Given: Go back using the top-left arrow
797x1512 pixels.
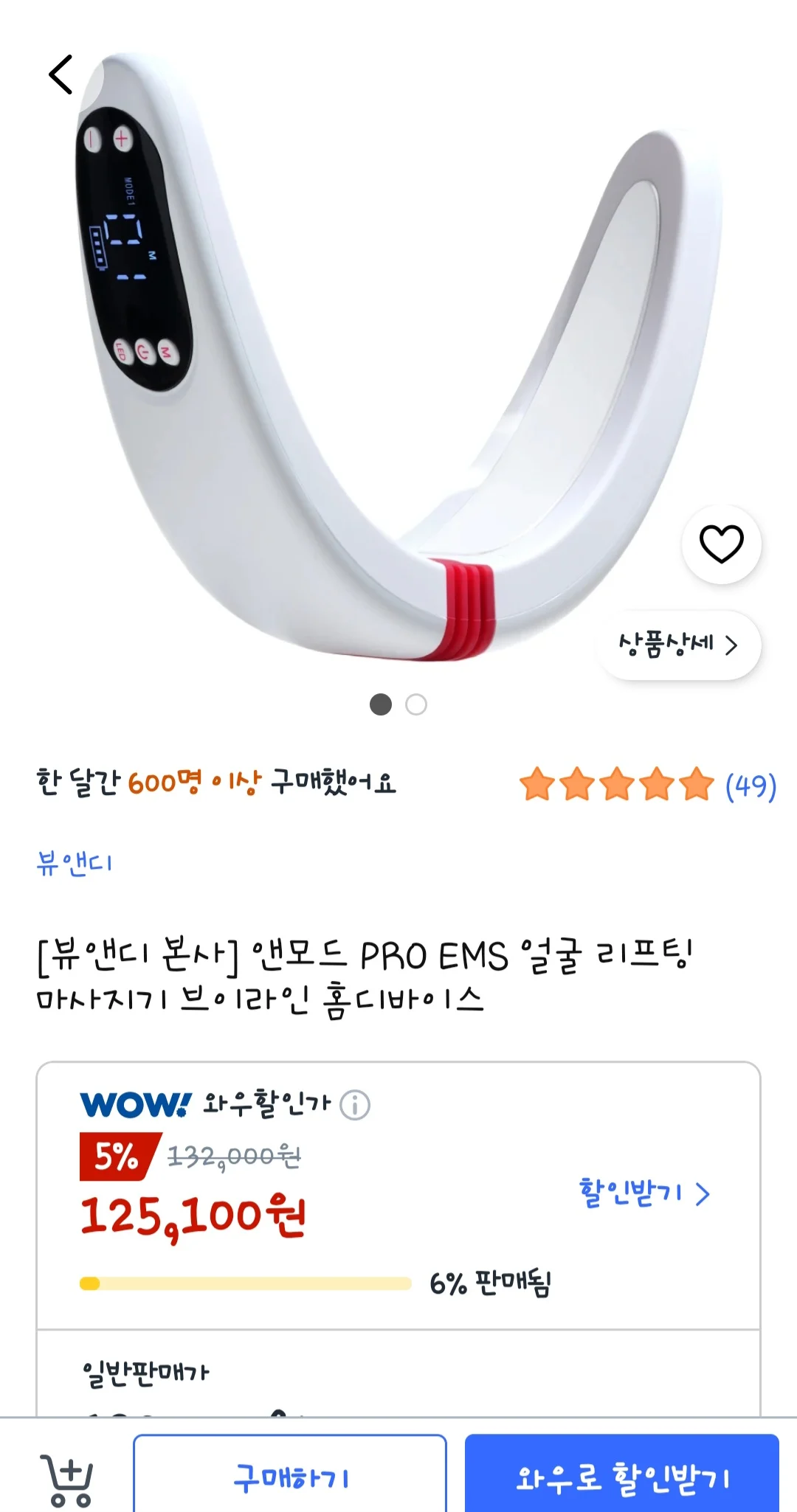Looking at the screenshot, I should (61, 74).
